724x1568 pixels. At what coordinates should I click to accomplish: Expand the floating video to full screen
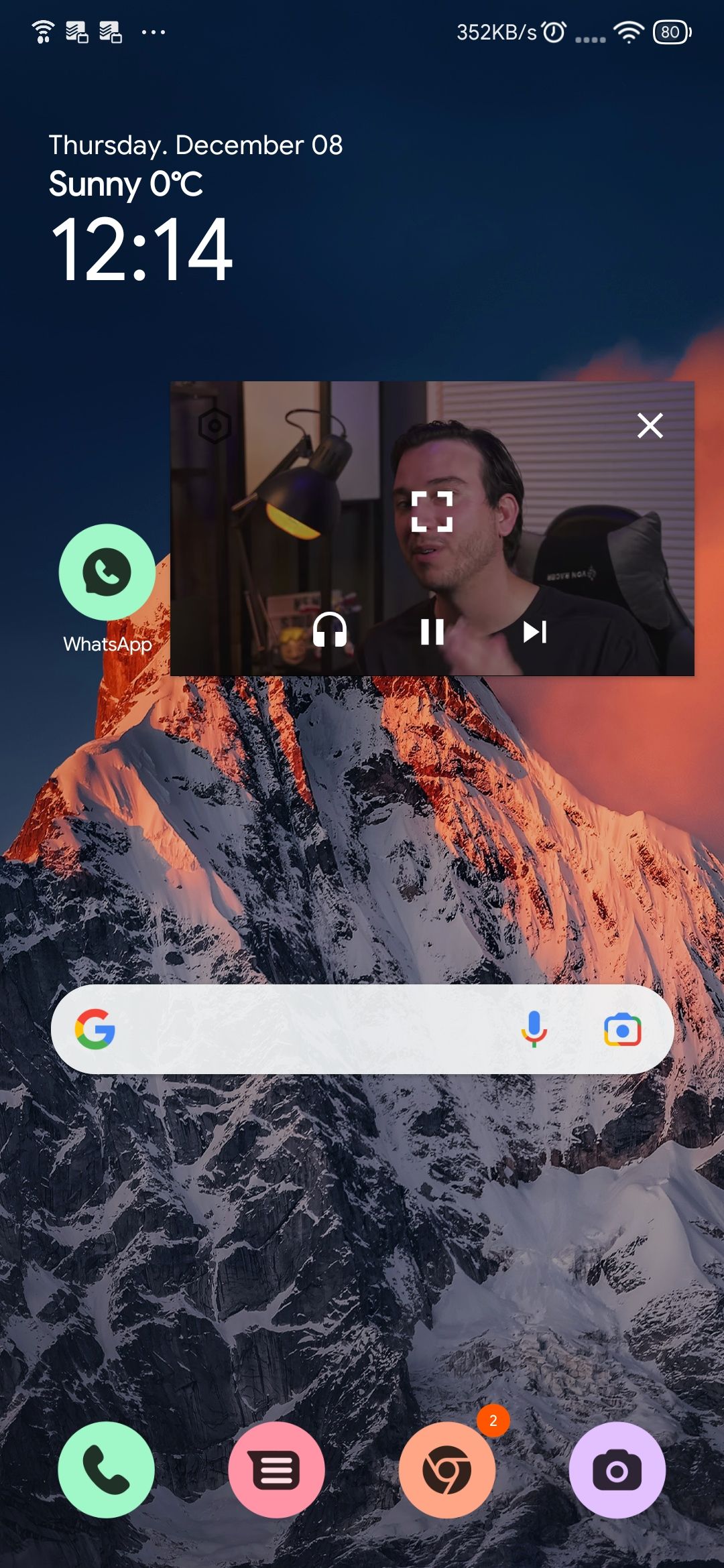[432, 512]
